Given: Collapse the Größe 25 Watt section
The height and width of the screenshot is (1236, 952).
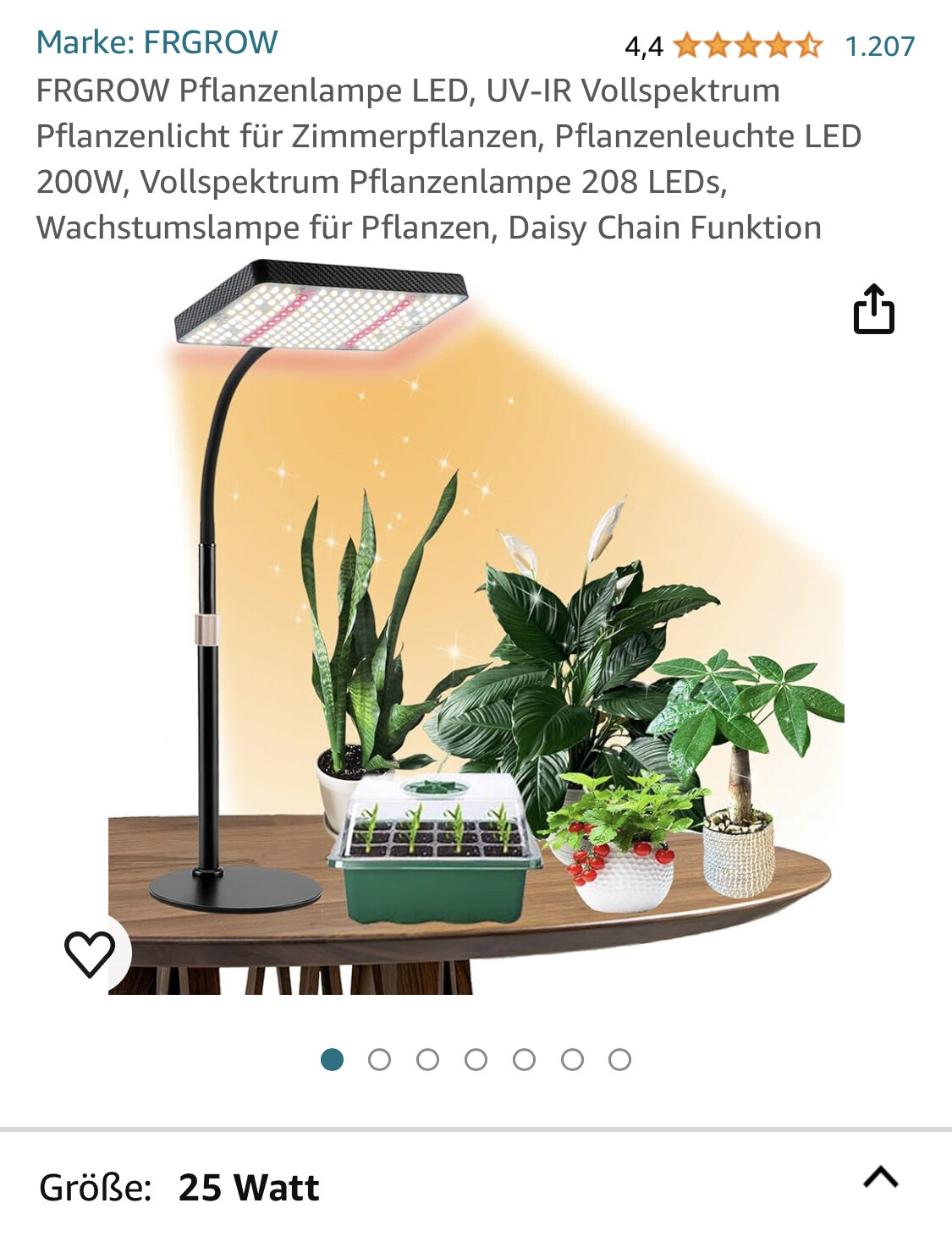Looking at the screenshot, I should click(880, 1178).
